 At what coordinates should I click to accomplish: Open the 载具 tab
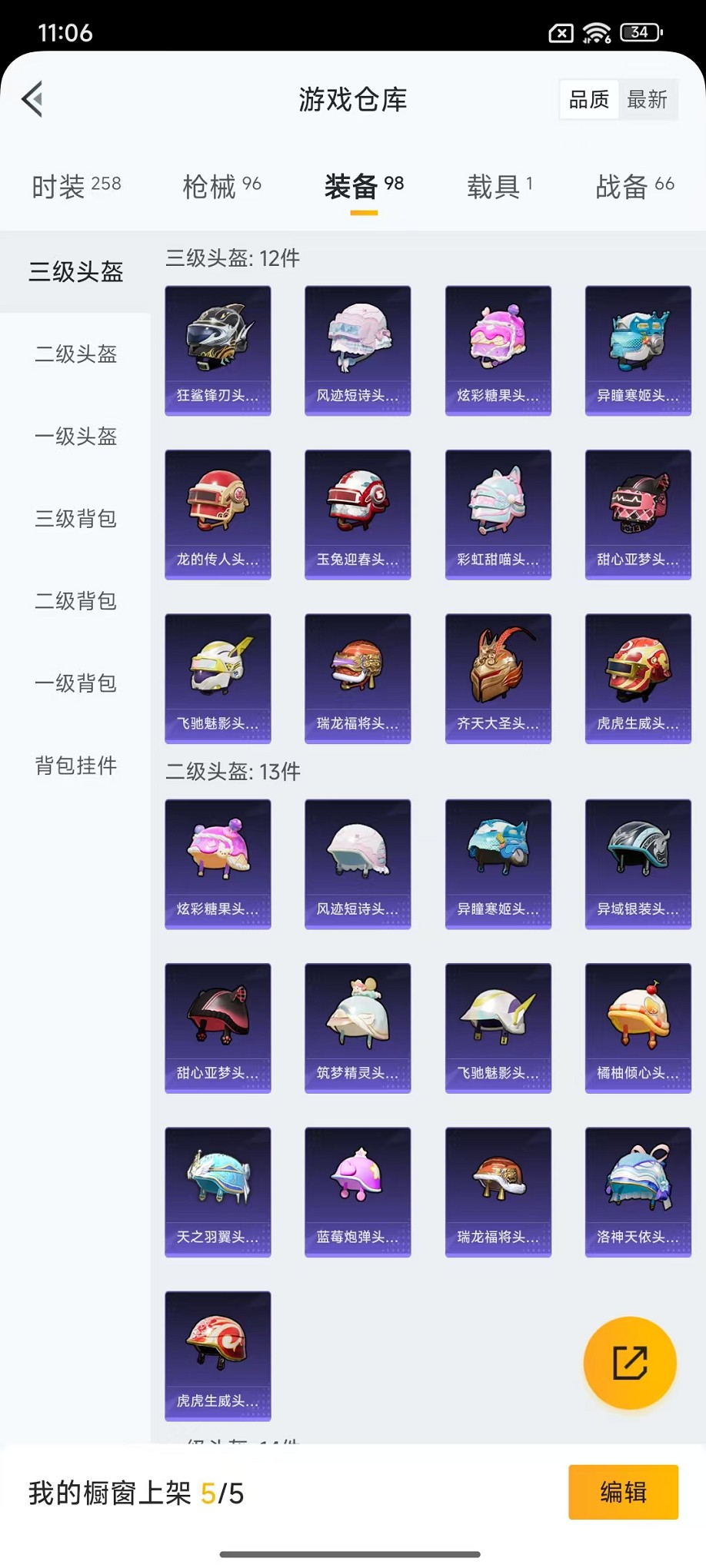(x=499, y=185)
